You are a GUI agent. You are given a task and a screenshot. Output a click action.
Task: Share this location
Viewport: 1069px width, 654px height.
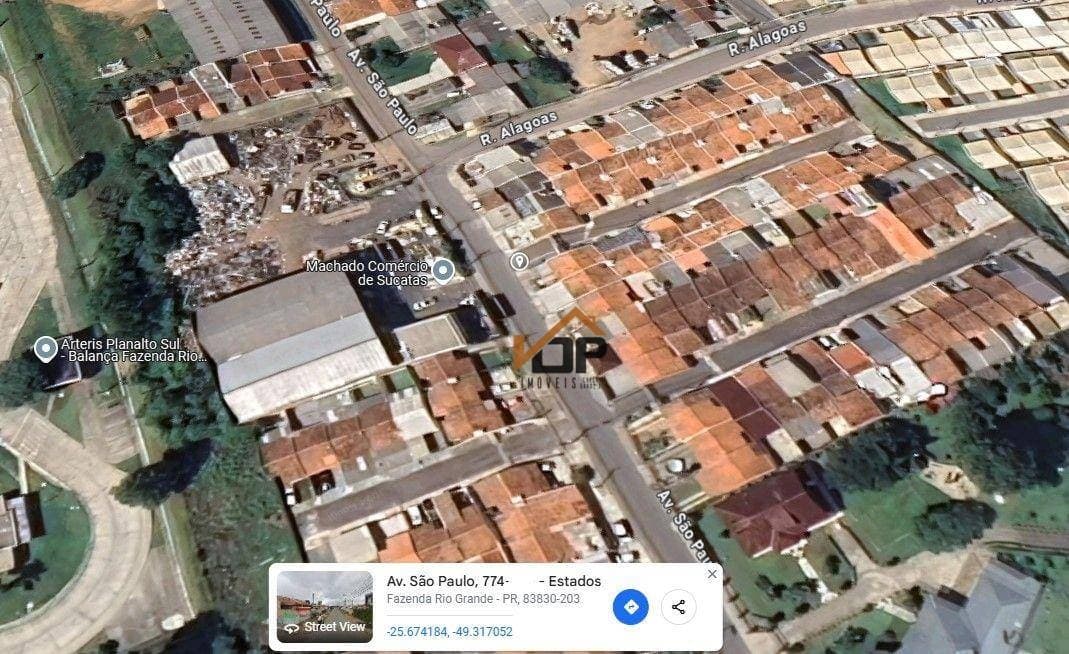[678, 607]
